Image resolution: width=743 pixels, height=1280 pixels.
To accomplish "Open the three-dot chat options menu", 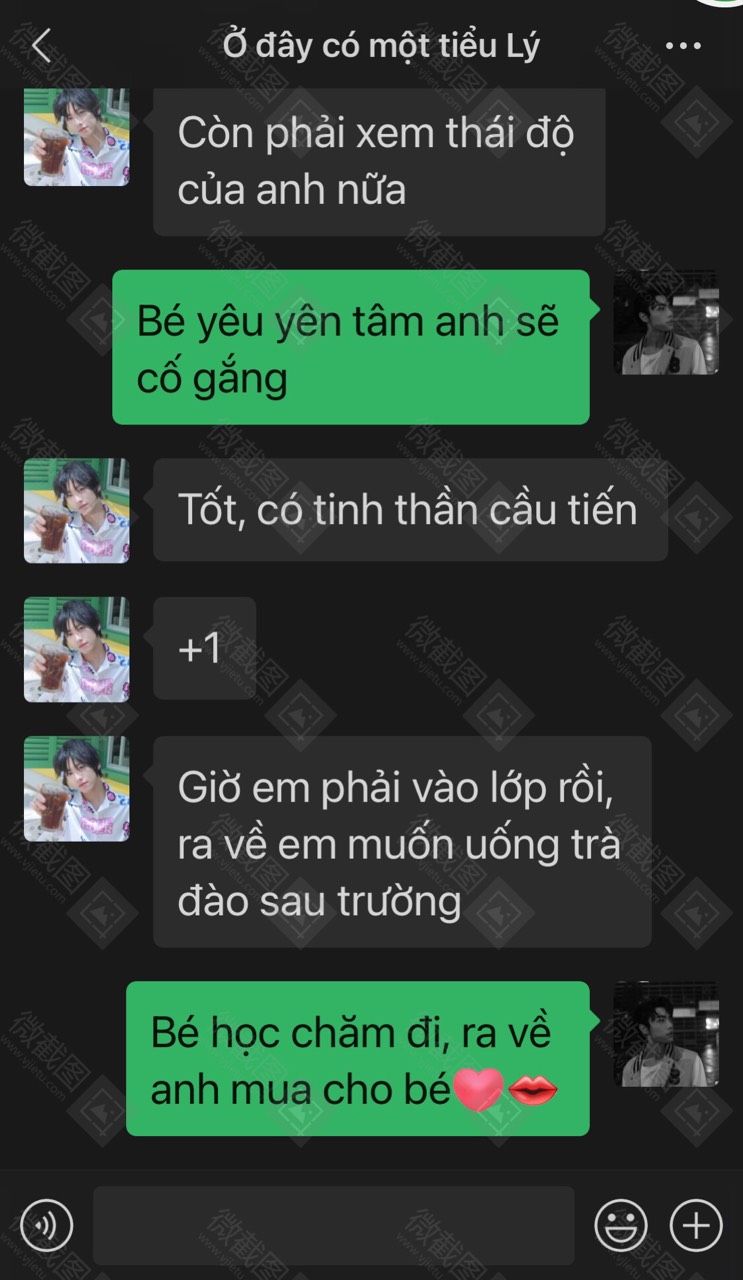I will pos(683,46).
